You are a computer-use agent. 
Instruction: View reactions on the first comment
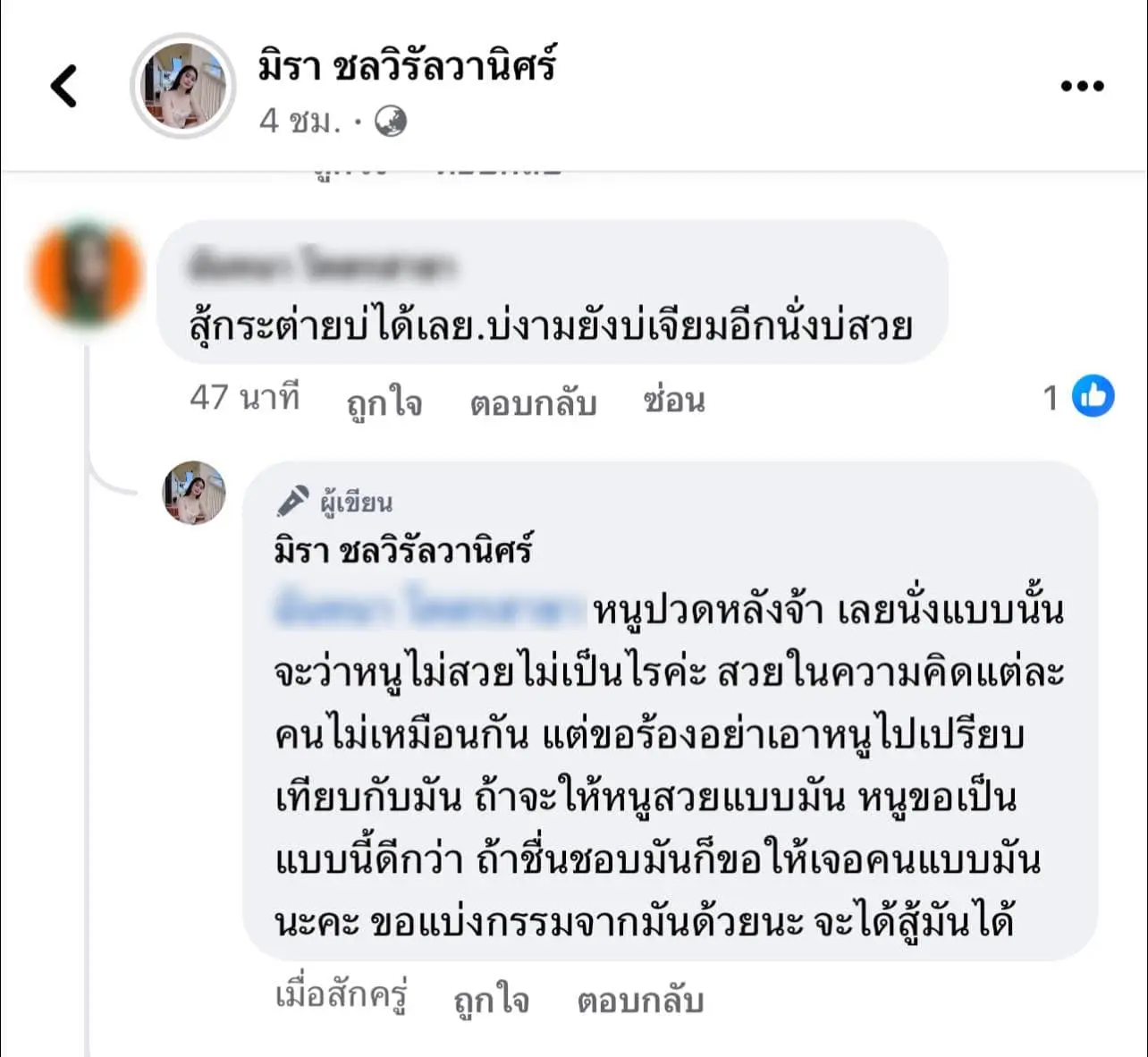1080,397
